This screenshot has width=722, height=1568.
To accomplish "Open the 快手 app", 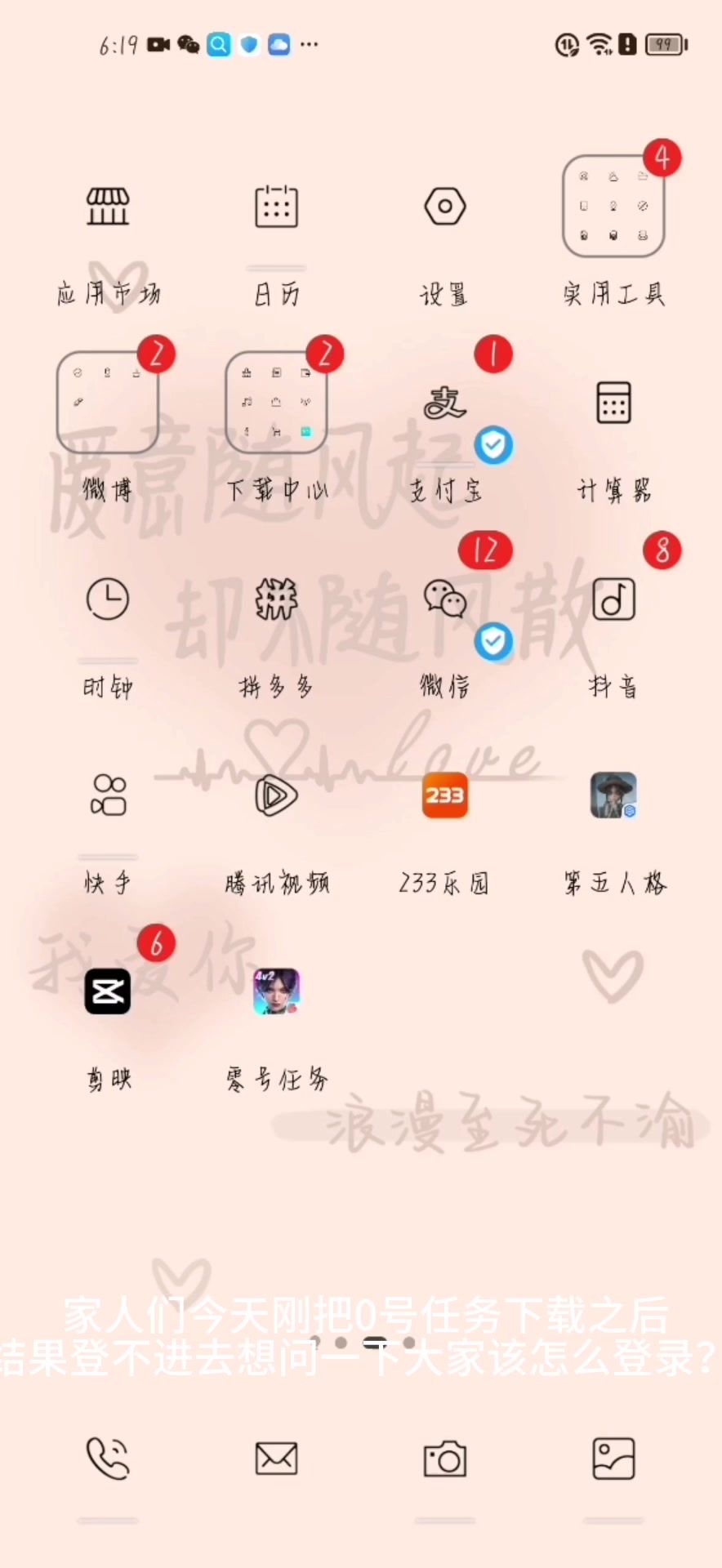I will (x=108, y=795).
